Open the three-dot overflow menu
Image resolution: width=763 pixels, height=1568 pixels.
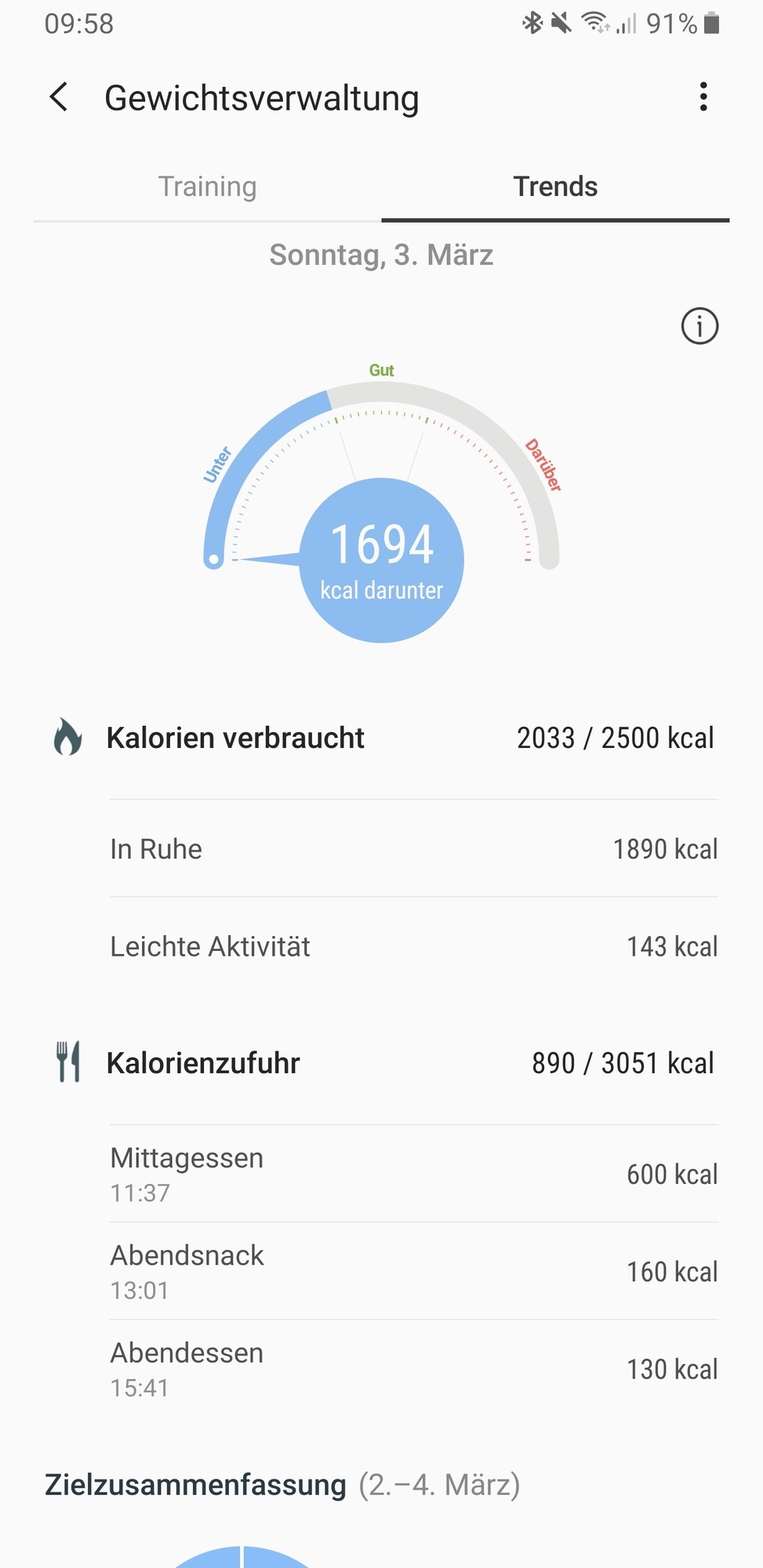pyautogui.click(x=703, y=97)
